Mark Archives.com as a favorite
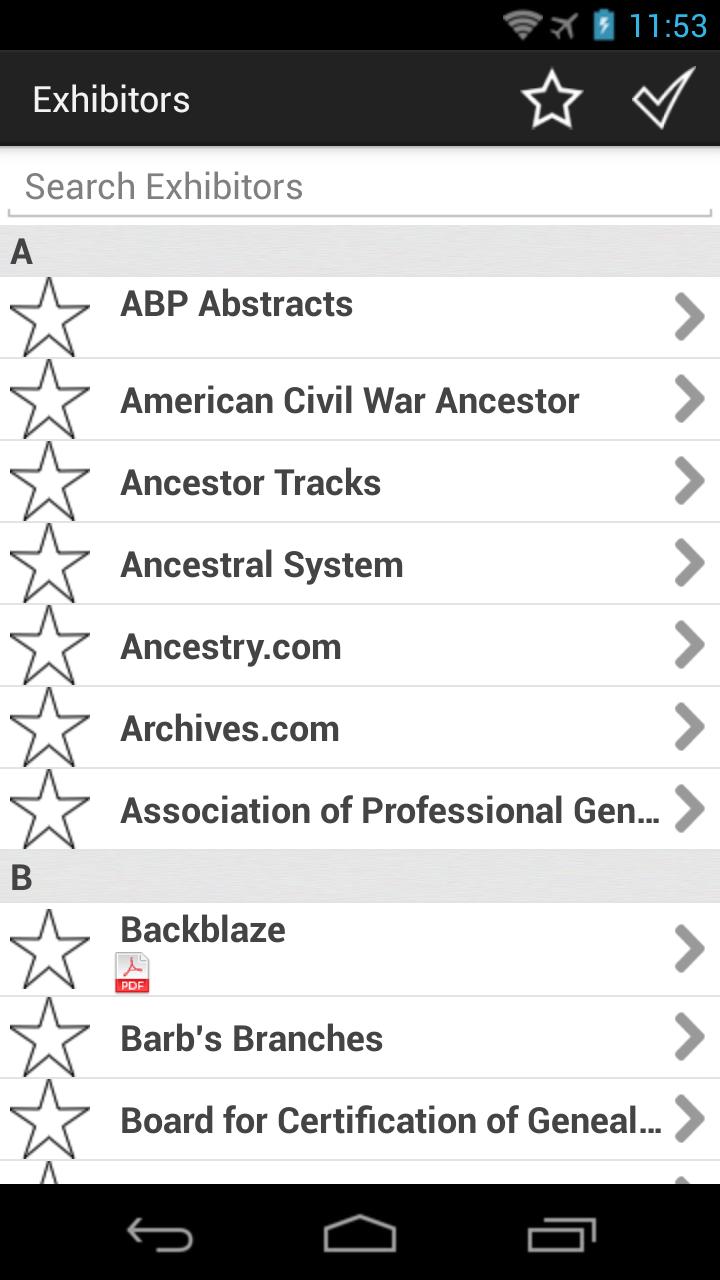 (49, 728)
